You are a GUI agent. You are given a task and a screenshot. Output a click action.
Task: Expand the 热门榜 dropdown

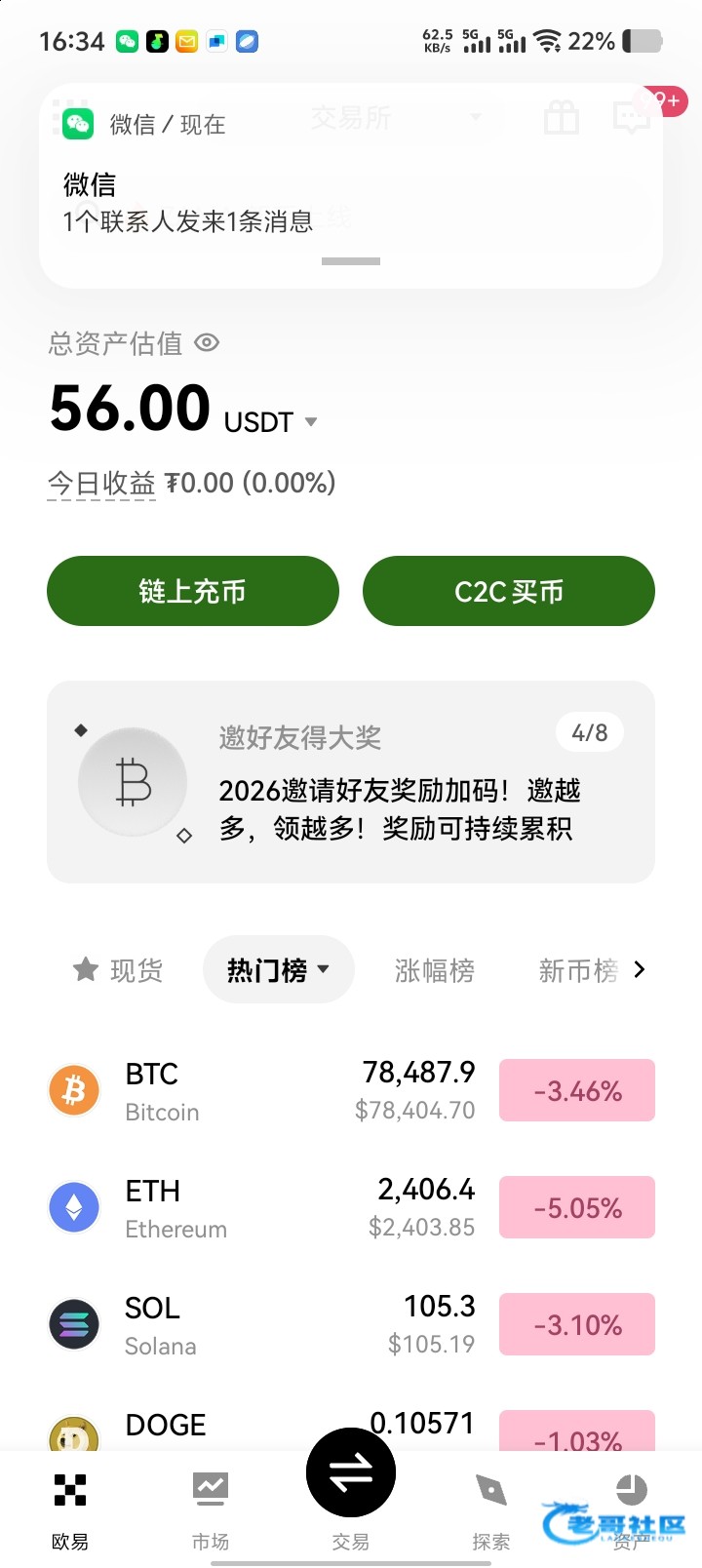pyautogui.click(x=278, y=970)
